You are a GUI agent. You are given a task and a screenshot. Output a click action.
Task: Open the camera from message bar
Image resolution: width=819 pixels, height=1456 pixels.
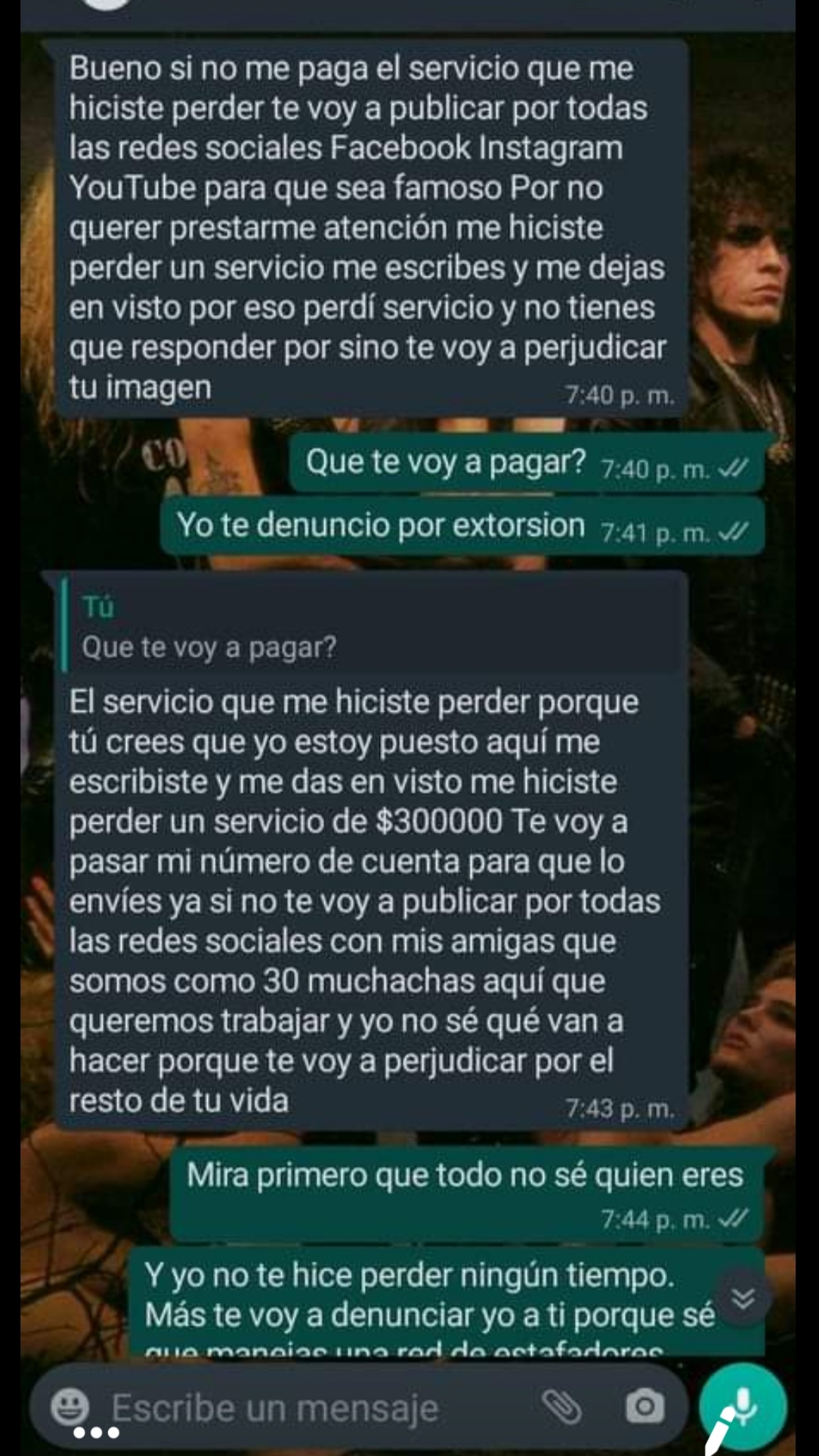[644, 1407]
